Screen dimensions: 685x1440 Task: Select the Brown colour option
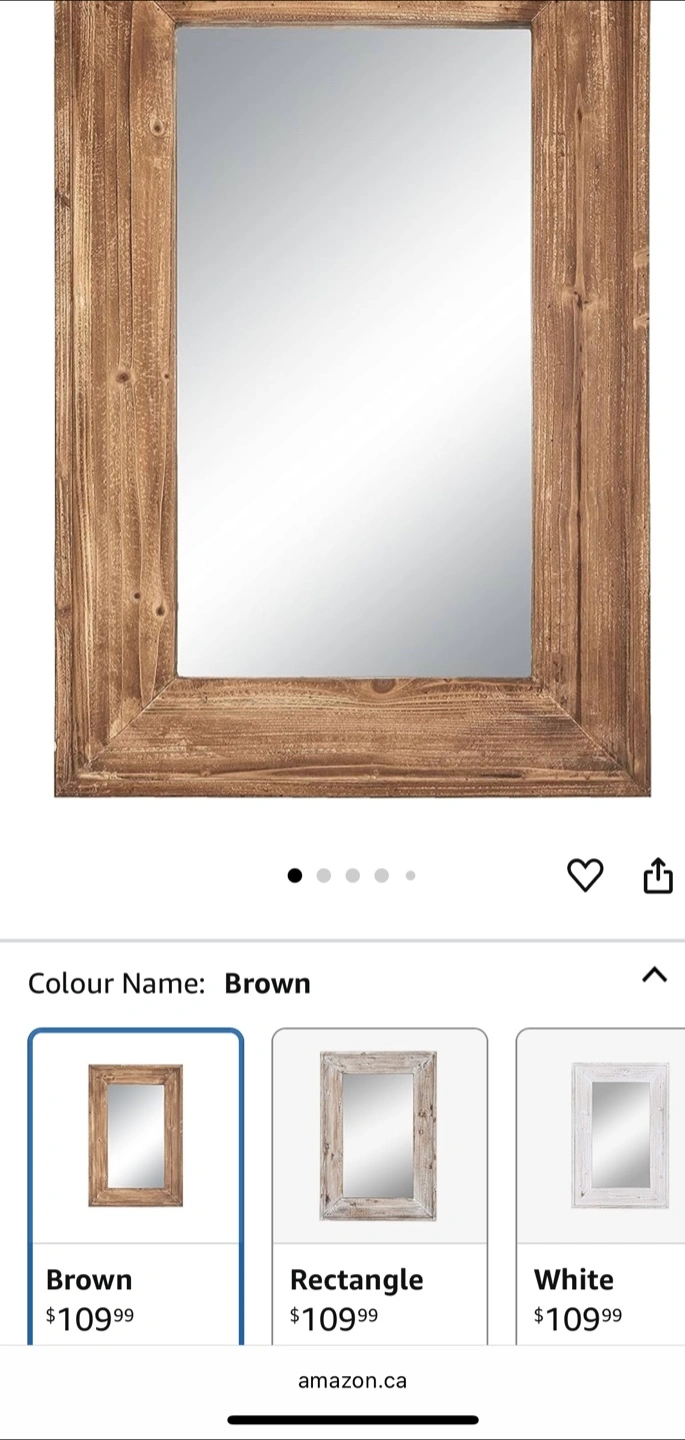(x=136, y=1185)
